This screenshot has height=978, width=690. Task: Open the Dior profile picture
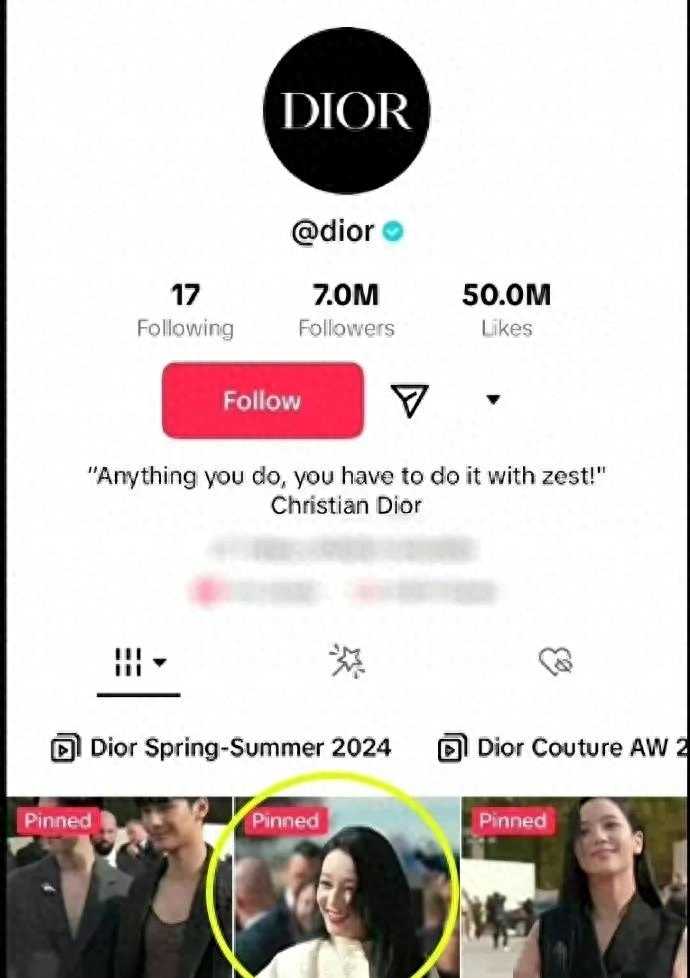click(x=346, y=110)
